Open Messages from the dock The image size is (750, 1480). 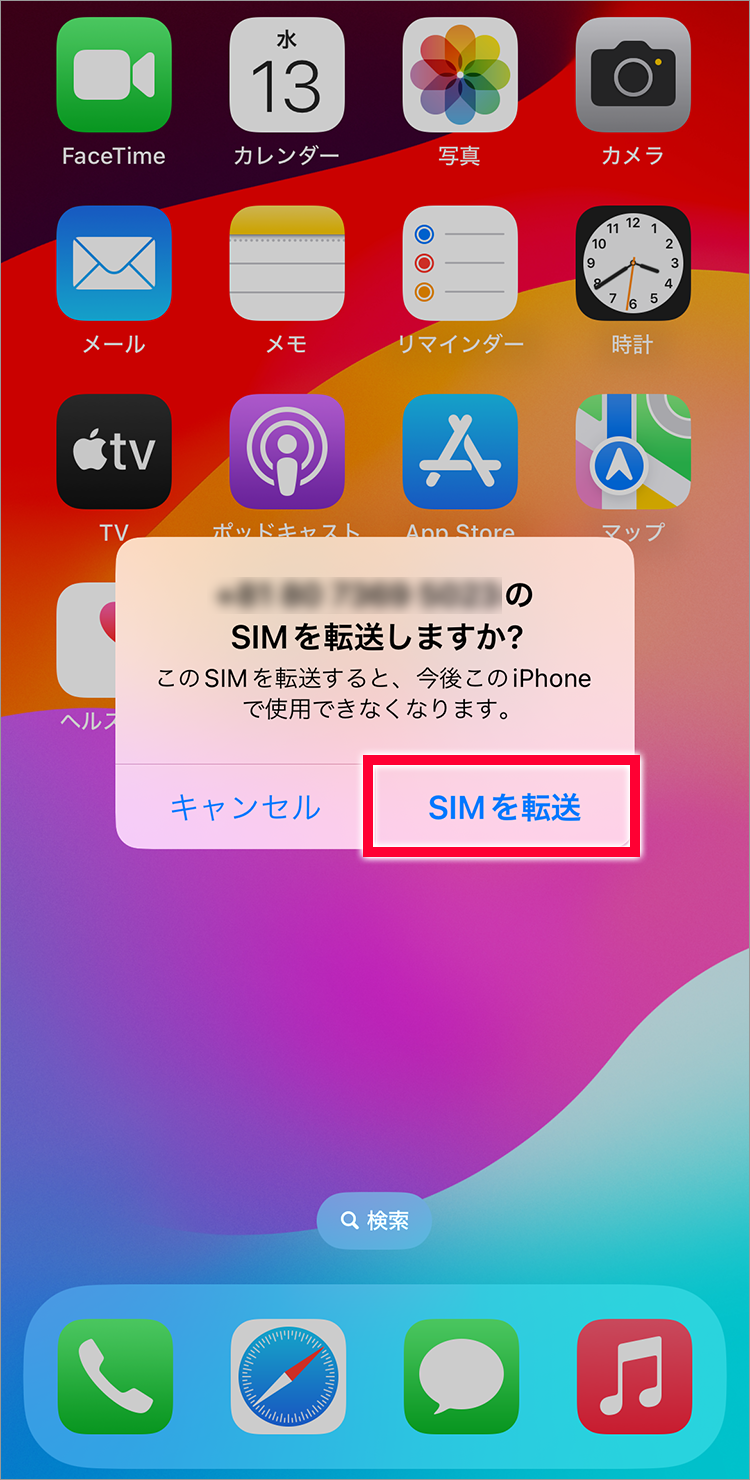click(x=460, y=1376)
